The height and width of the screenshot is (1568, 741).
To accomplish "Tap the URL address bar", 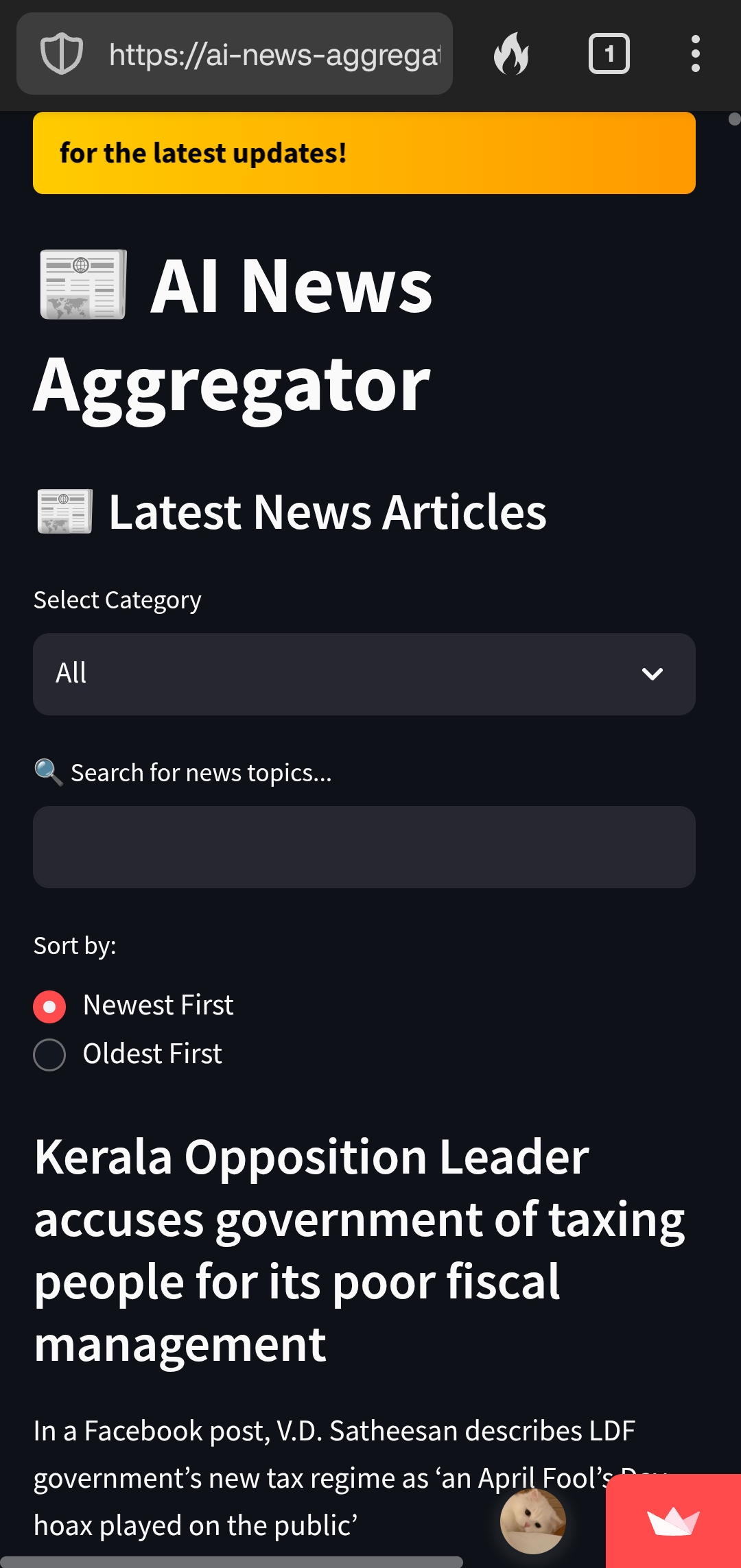I will click(x=274, y=54).
